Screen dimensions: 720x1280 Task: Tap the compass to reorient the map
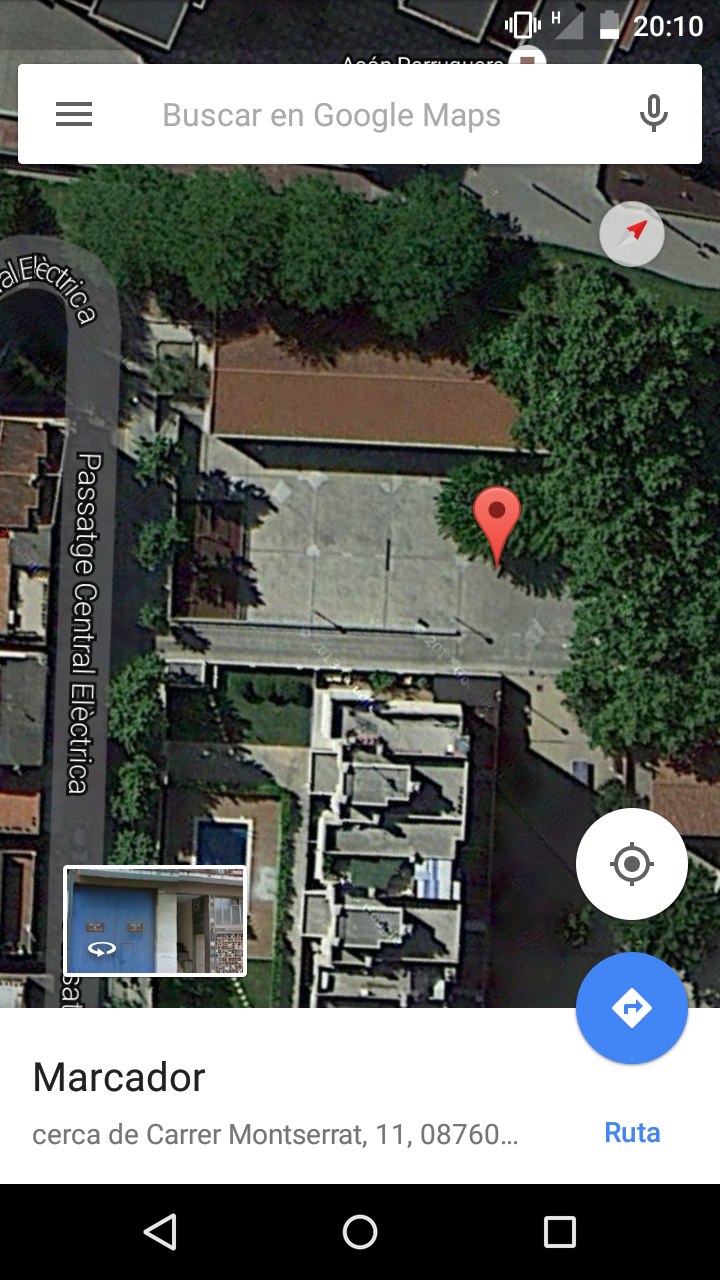point(632,234)
